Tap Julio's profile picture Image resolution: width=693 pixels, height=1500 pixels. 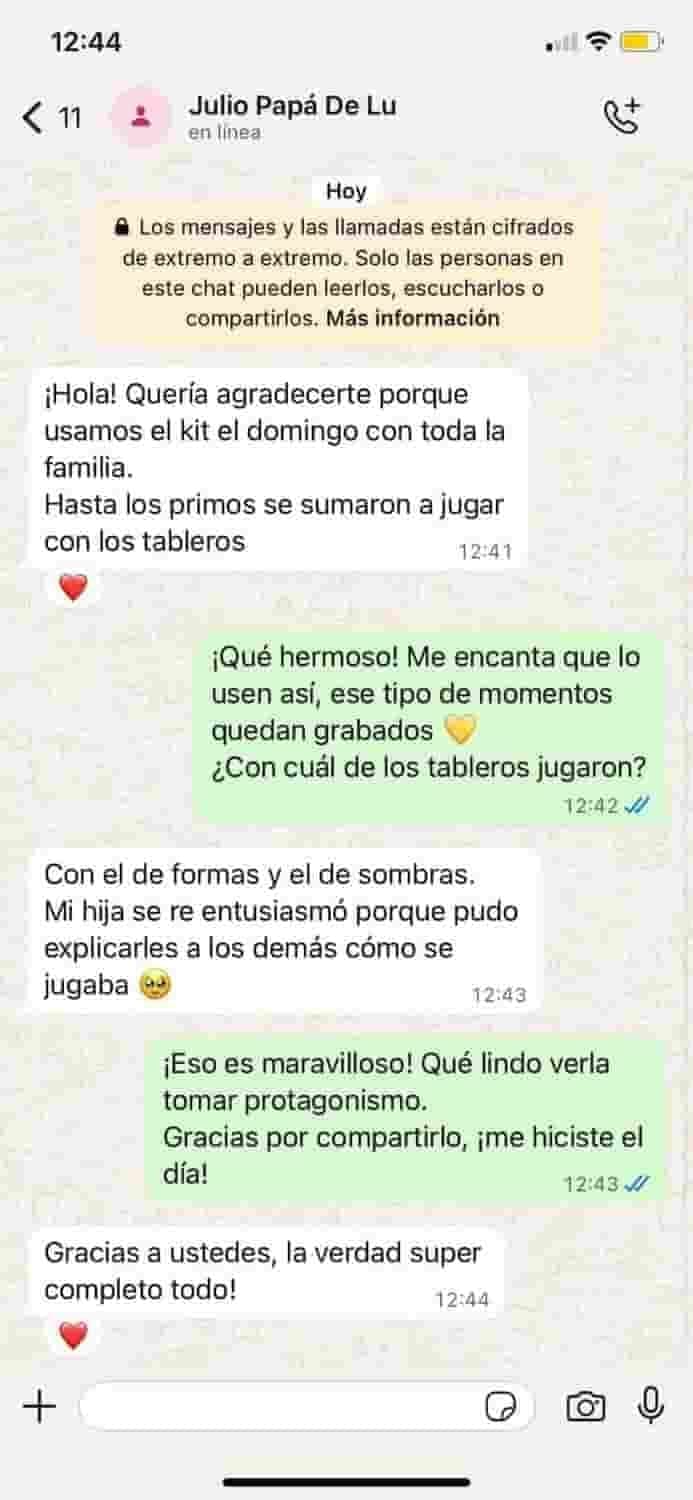tap(141, 118)
